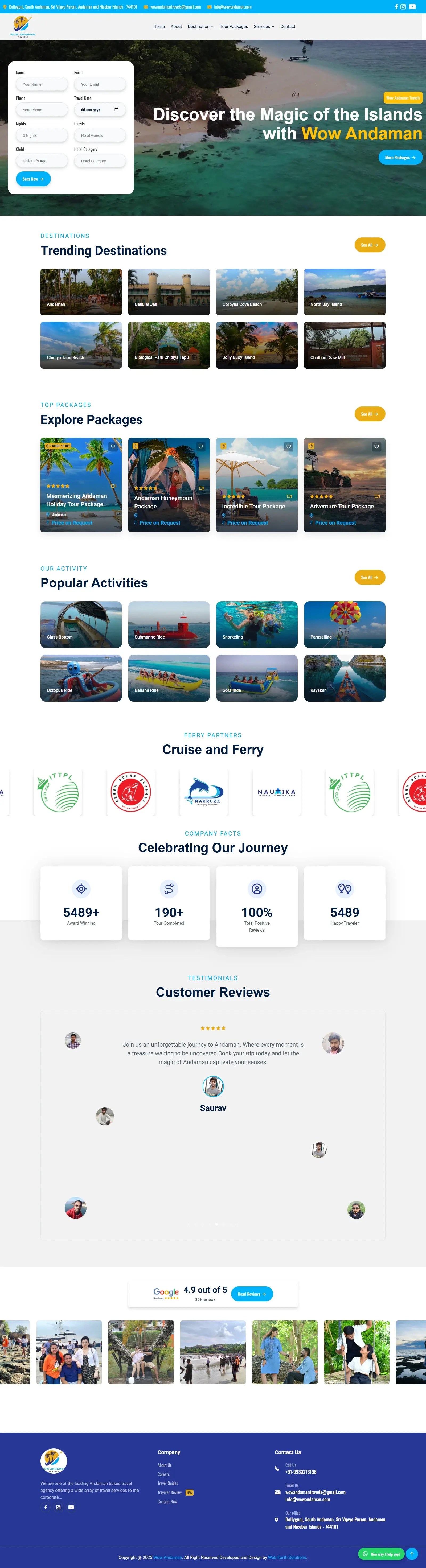Tap the Your Name input field

click(41, 85)
